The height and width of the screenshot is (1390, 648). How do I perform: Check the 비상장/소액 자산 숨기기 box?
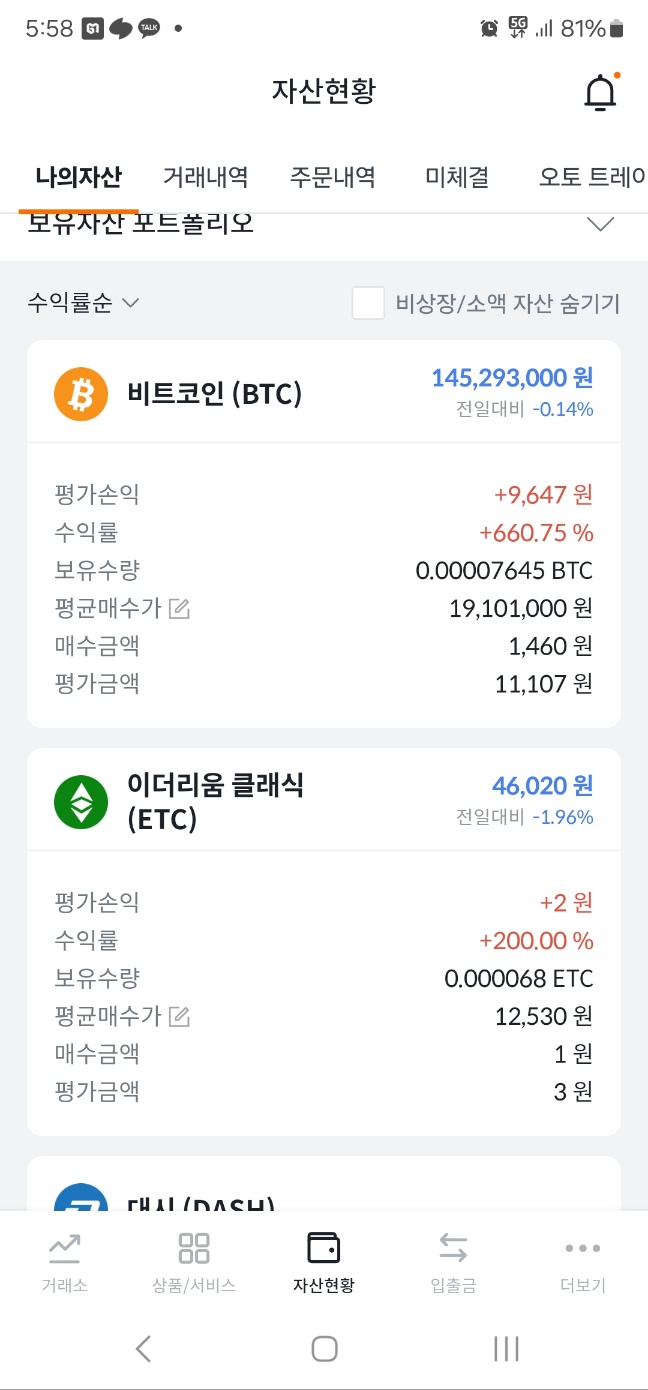pyautogui.click(x=369, y=303)
